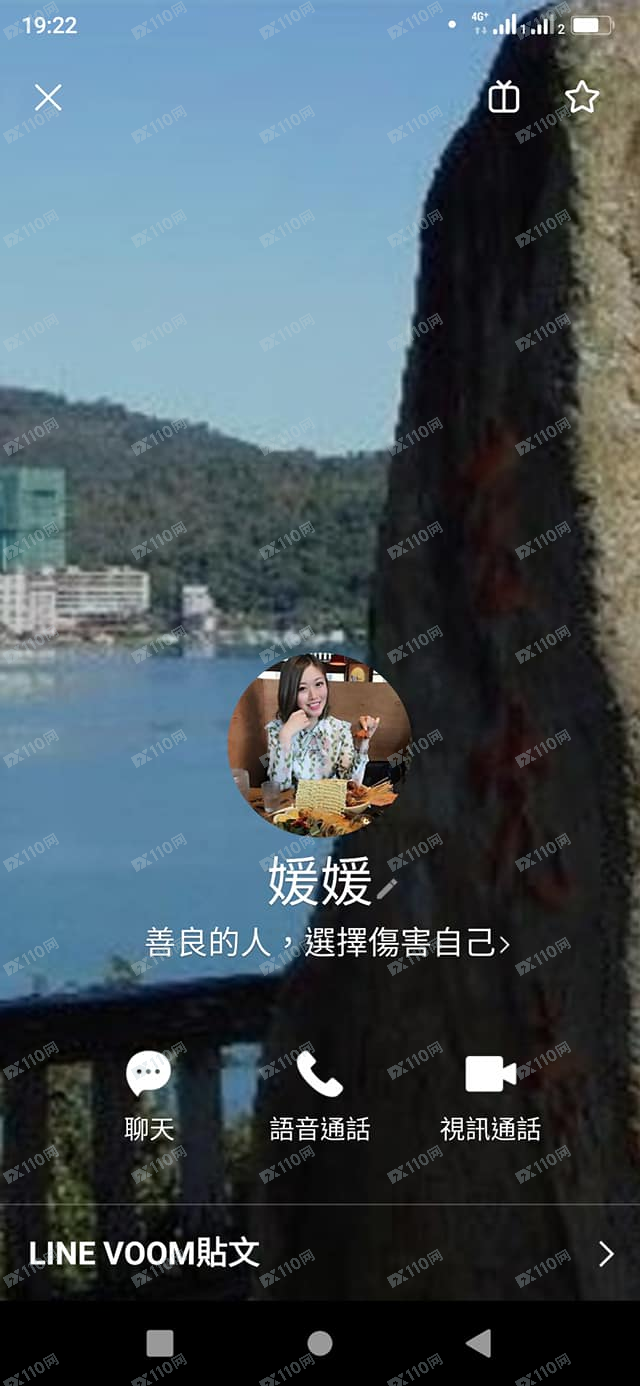Screen dimensions: 640x1386
Task: Open LINE VOOM貼文 posts
Action: pos(320,1253)
